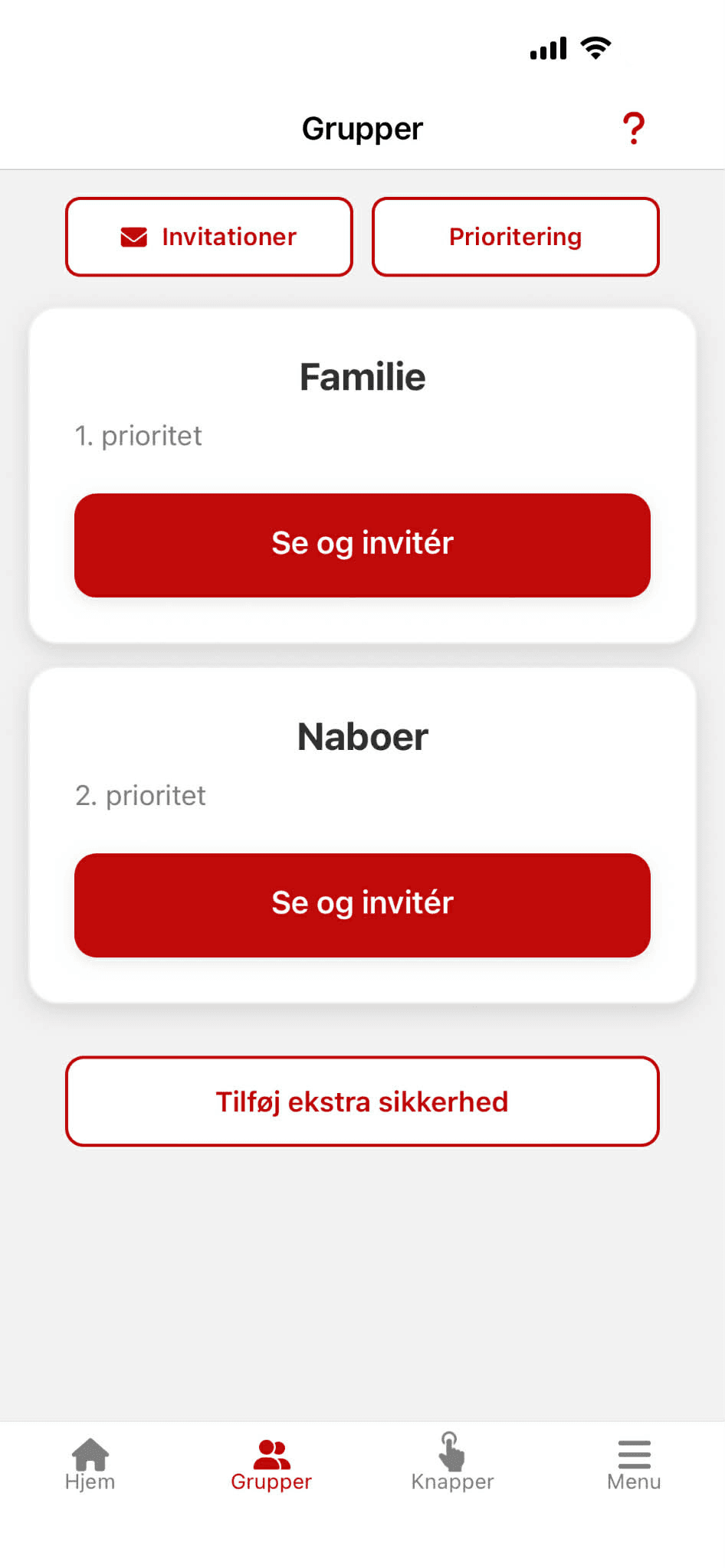Open the Invitationer screen
The height and width of the screenshot is (1568, 725).
click(x=208, y=237)
